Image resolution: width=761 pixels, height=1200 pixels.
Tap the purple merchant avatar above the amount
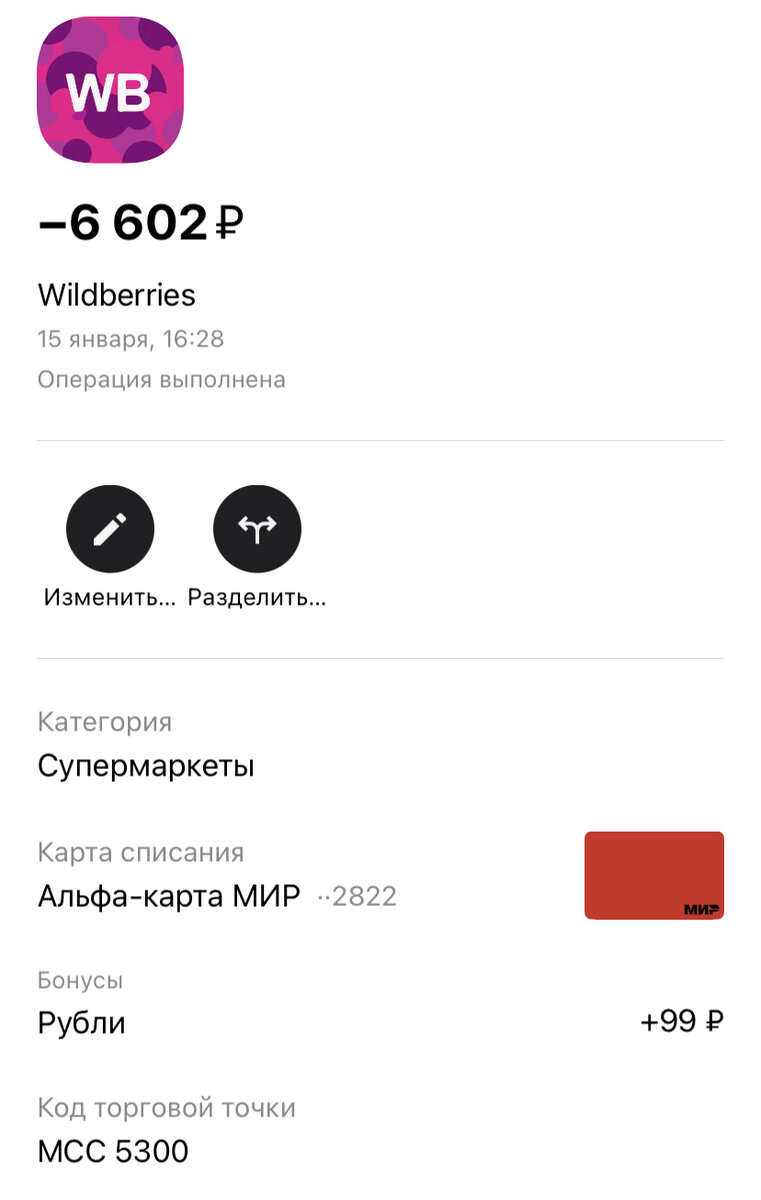pyautogui.click(x=109, y=93)
